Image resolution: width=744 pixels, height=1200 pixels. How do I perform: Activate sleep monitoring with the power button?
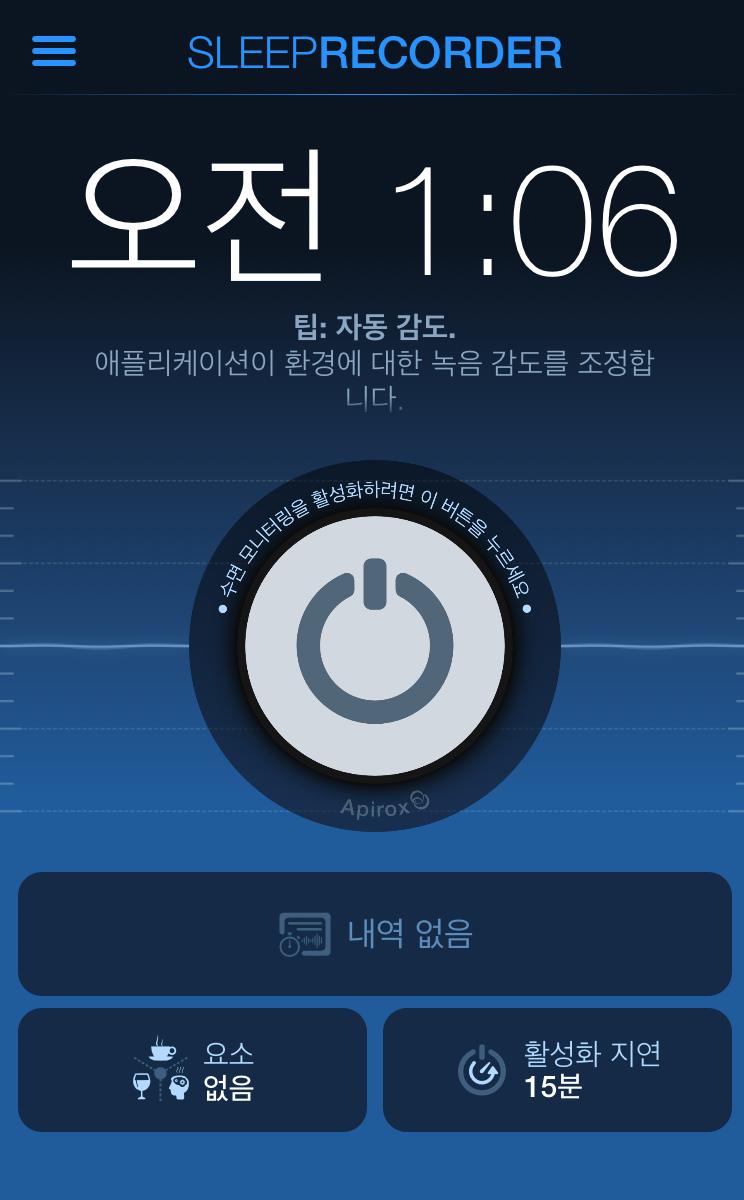[375, 646]
